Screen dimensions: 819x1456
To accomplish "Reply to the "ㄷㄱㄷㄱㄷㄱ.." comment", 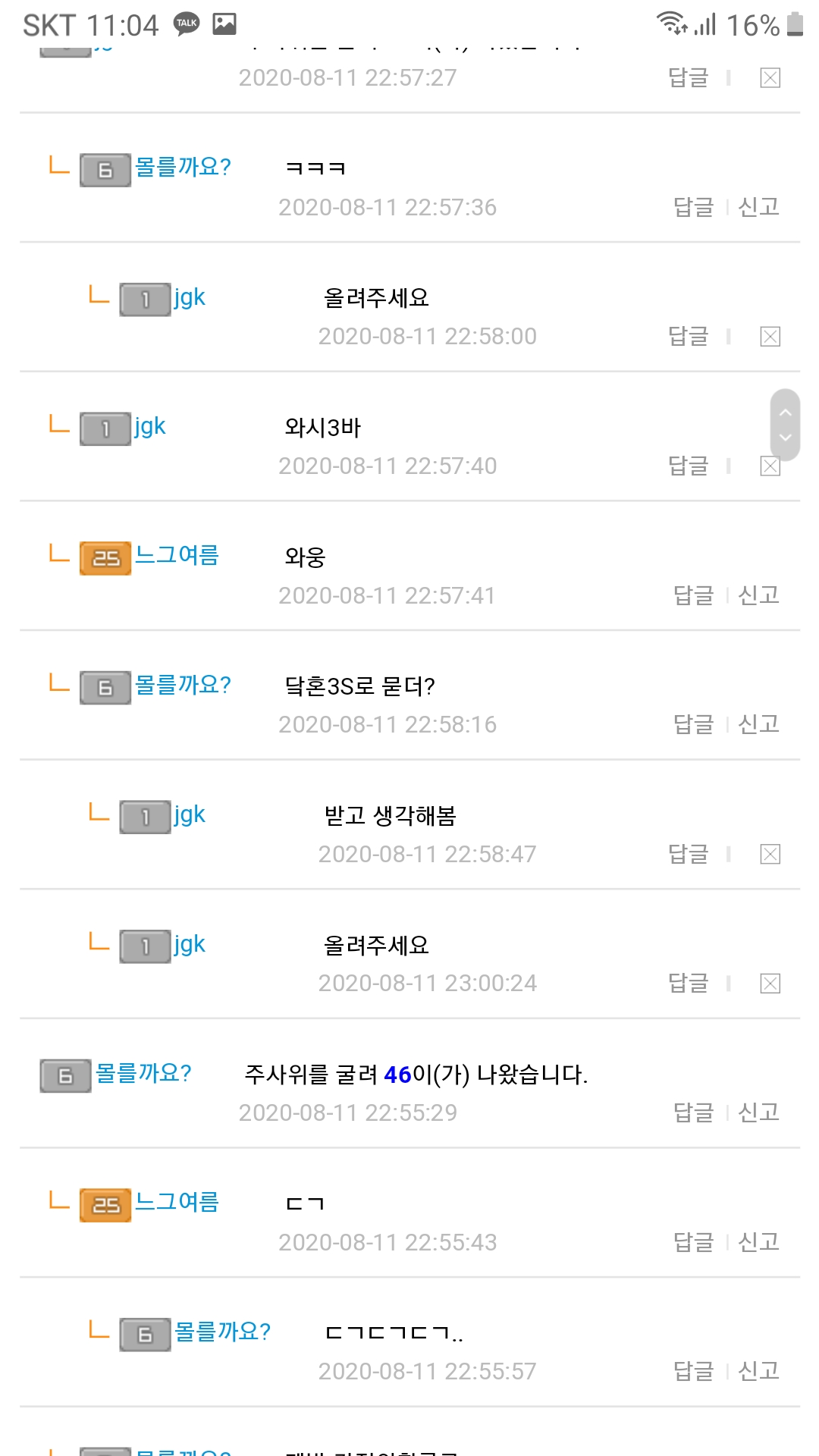I will pos(693,1371).
